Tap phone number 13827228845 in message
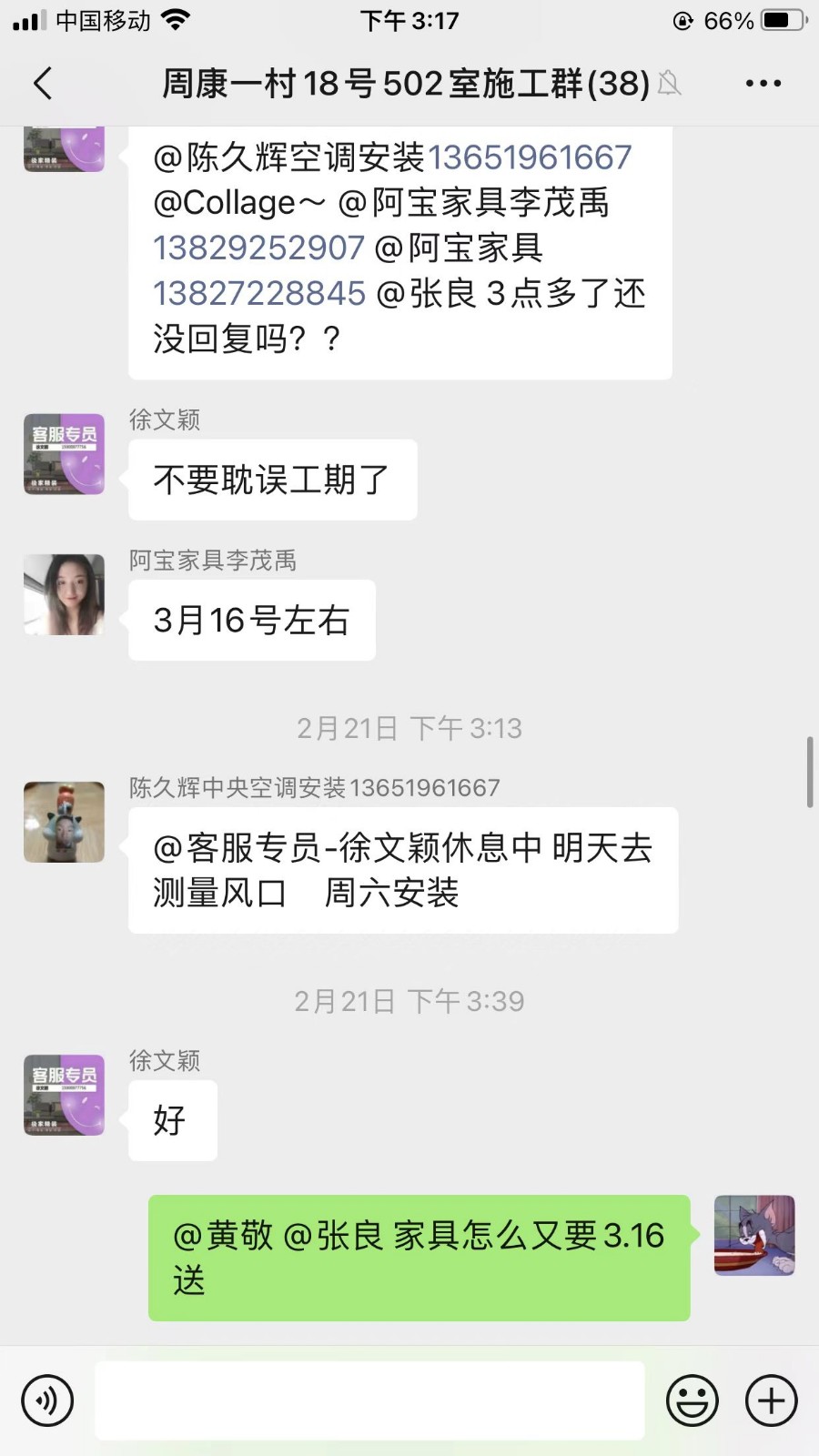 coord(259,294)
